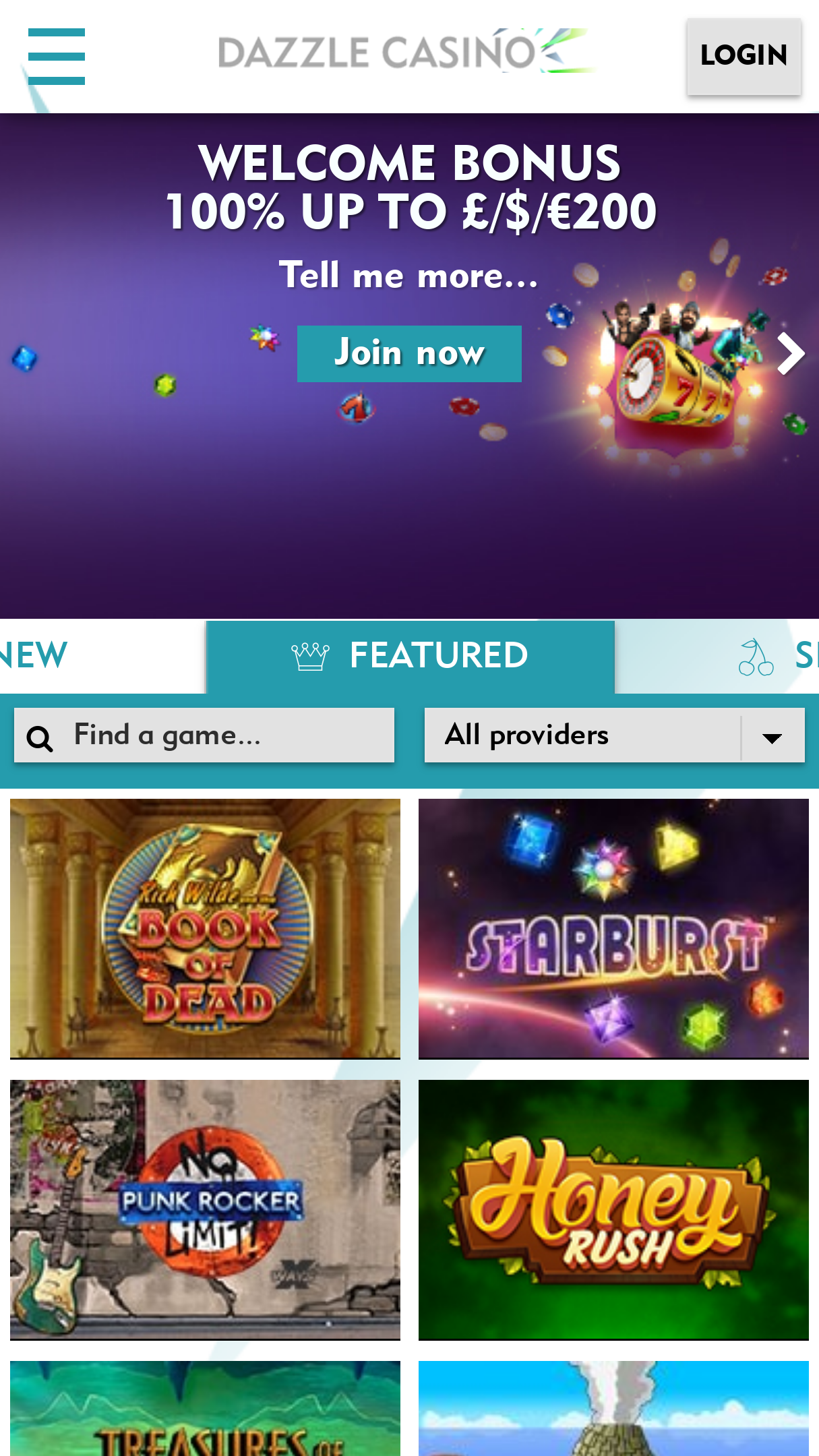The height and width of the screenshot is (1456, 819).
Task: Tap the LOGIN button
Action: 744,56
